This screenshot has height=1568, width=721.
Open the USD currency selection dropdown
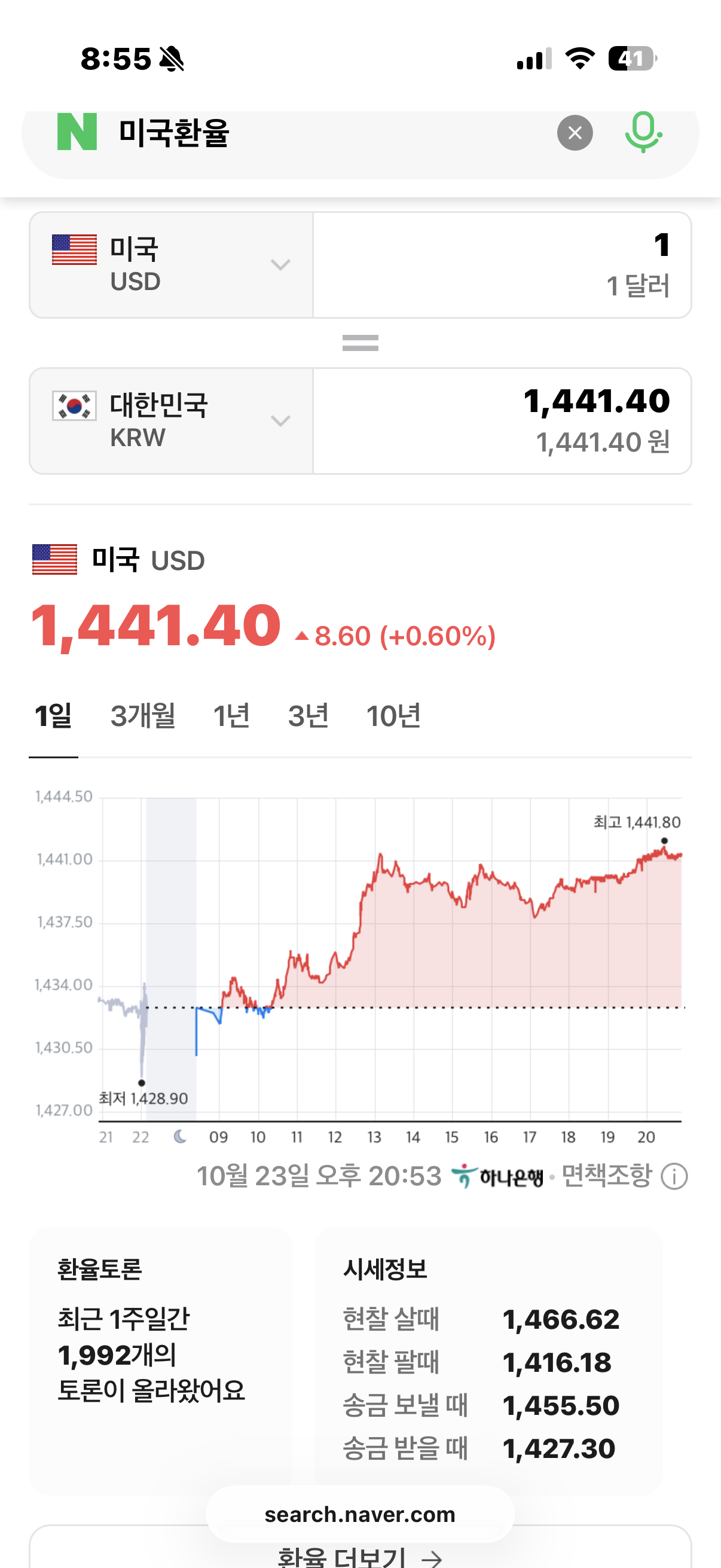[280, 264]
